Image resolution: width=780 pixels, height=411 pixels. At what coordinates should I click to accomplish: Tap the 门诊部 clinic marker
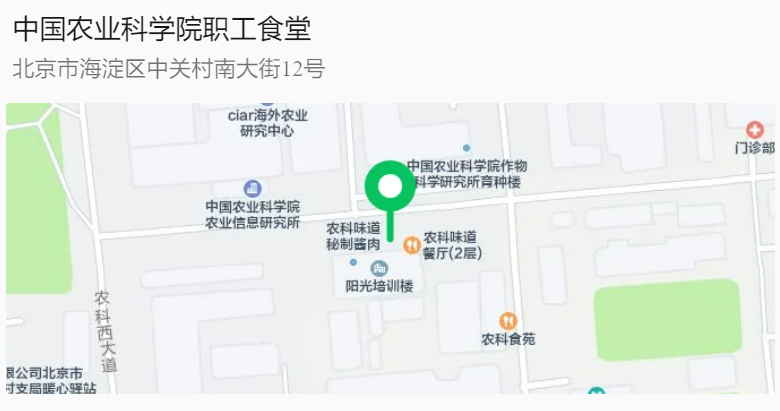tap(755, 130)
